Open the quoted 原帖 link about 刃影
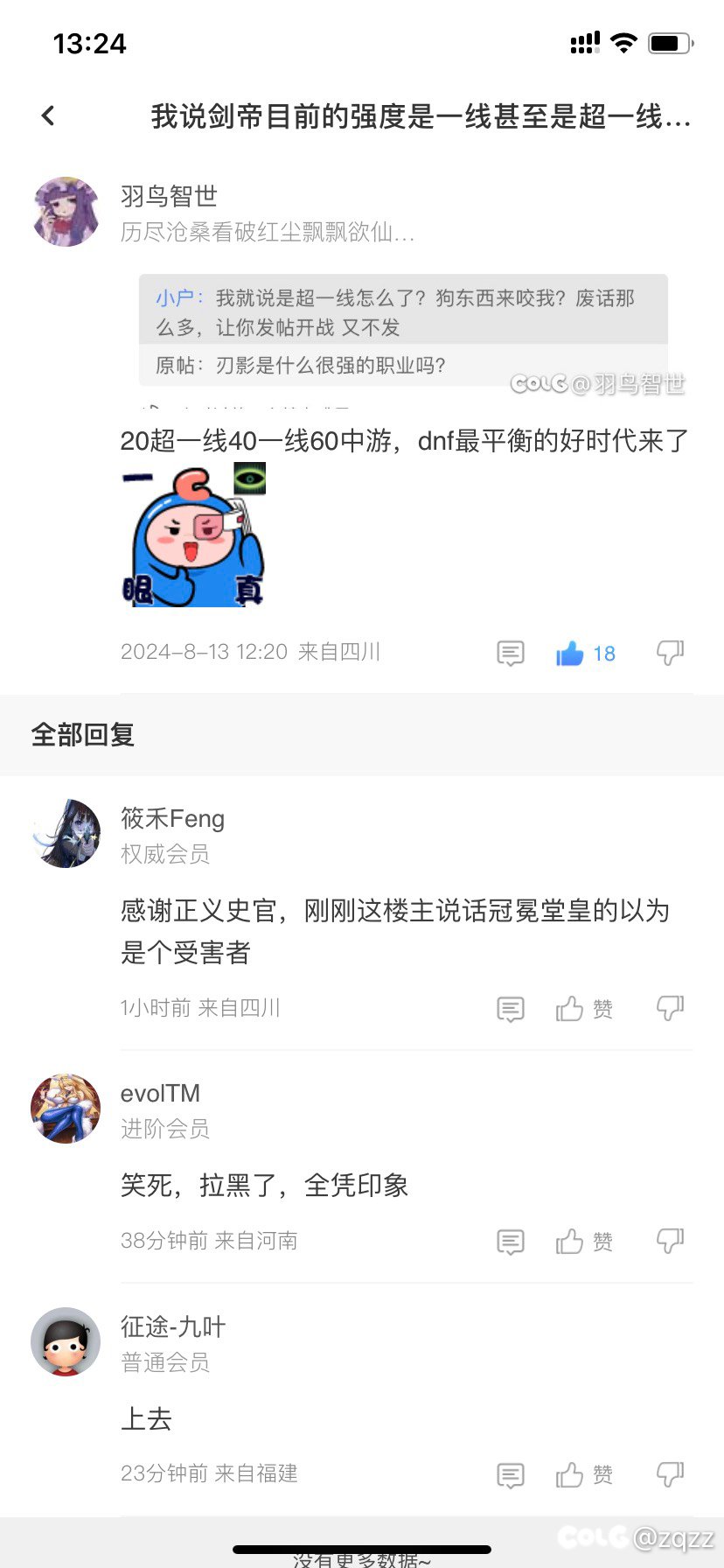Image resolution: width=724 pixels, height=1568 pixels. pos(300,365)
